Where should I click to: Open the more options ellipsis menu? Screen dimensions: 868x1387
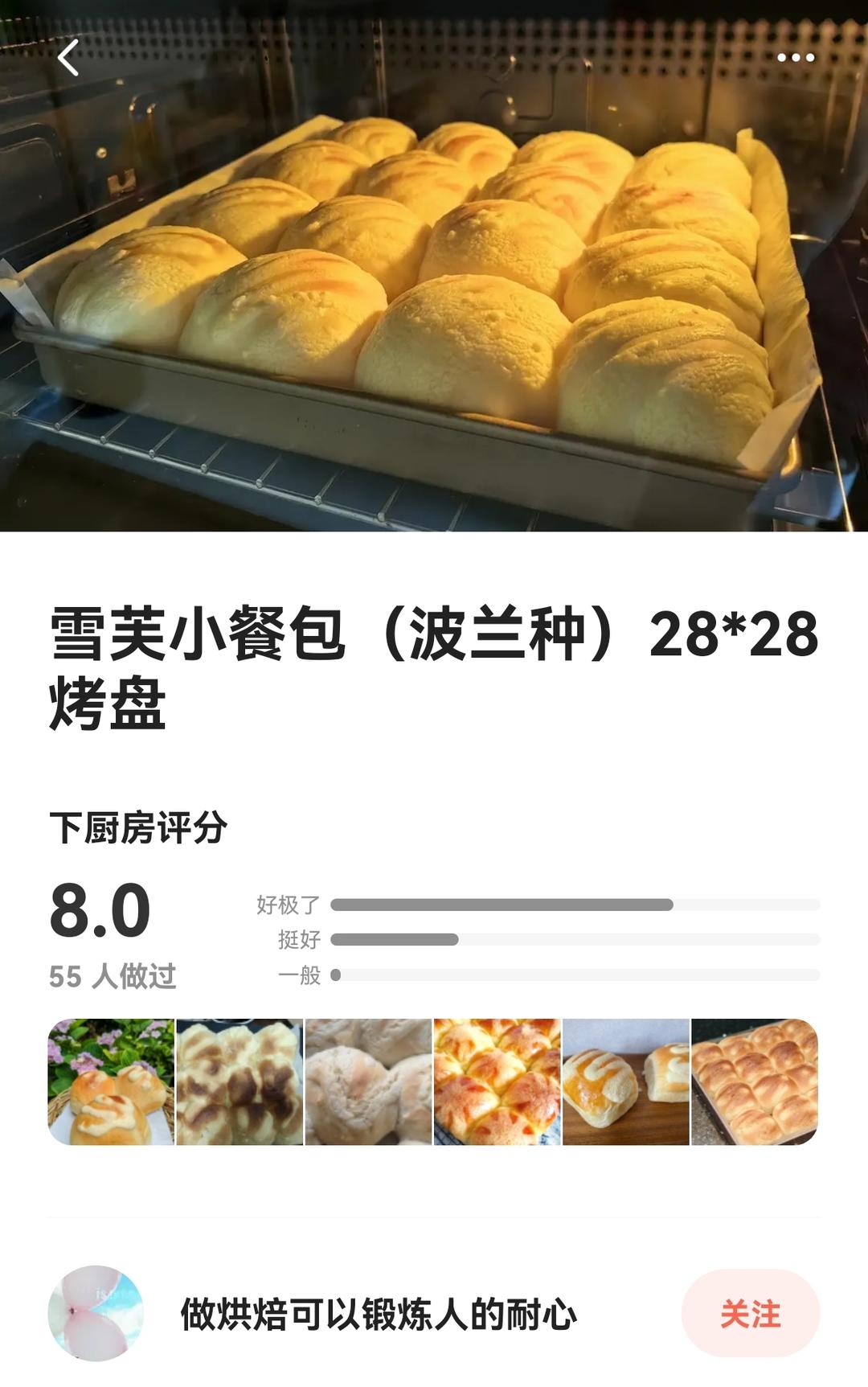click(796, 58)
